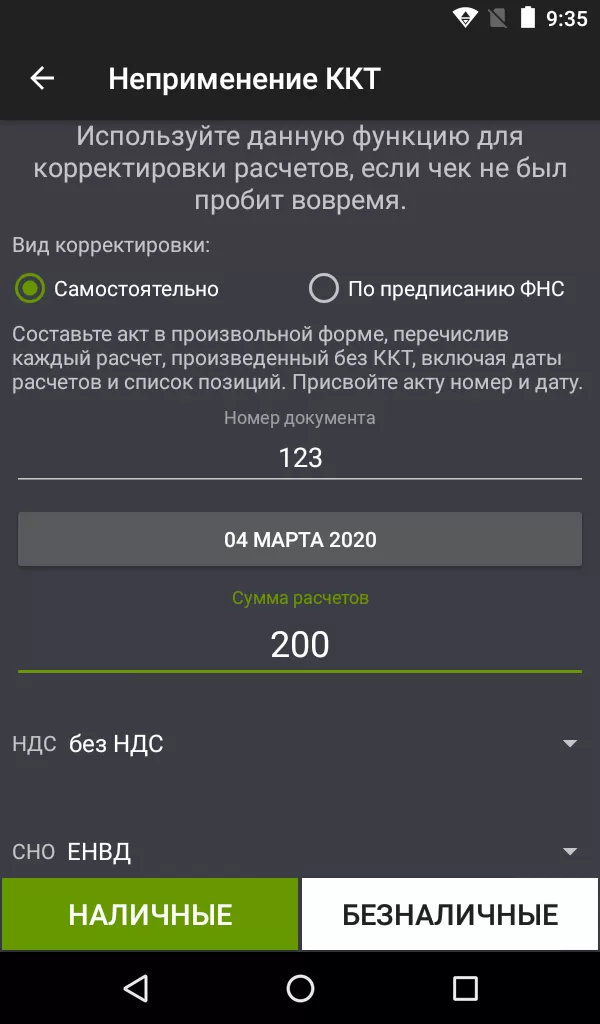
Task: Open the system recent apps view
Action: point(465,989)
